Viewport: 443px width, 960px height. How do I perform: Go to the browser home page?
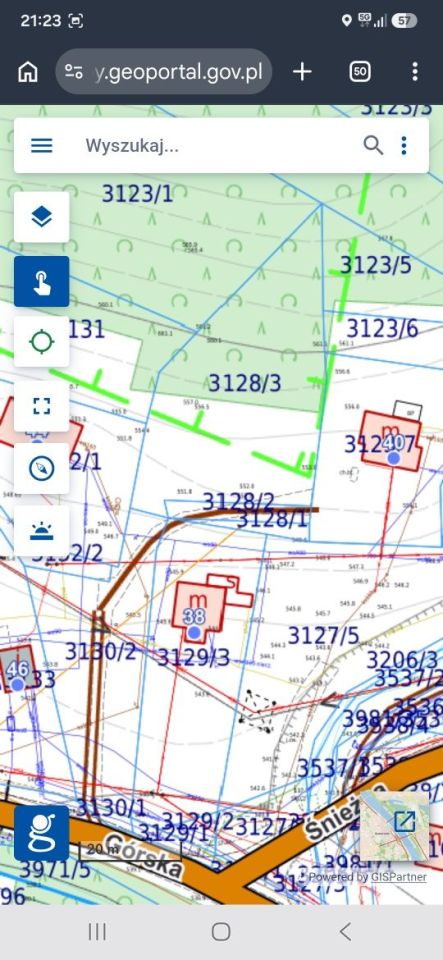point(28,72)
